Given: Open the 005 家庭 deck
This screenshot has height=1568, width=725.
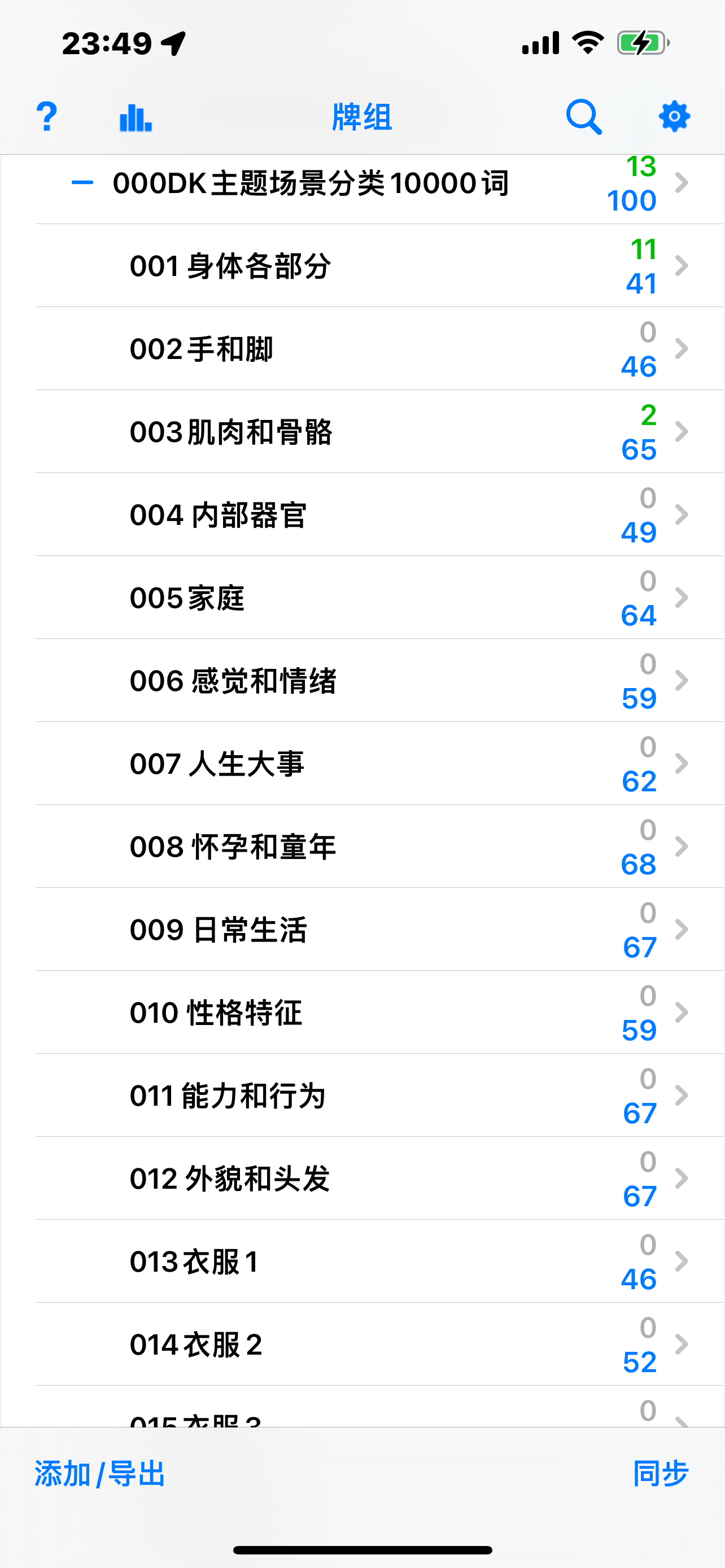Looking at the screenshot, I should tap(187, 598).
